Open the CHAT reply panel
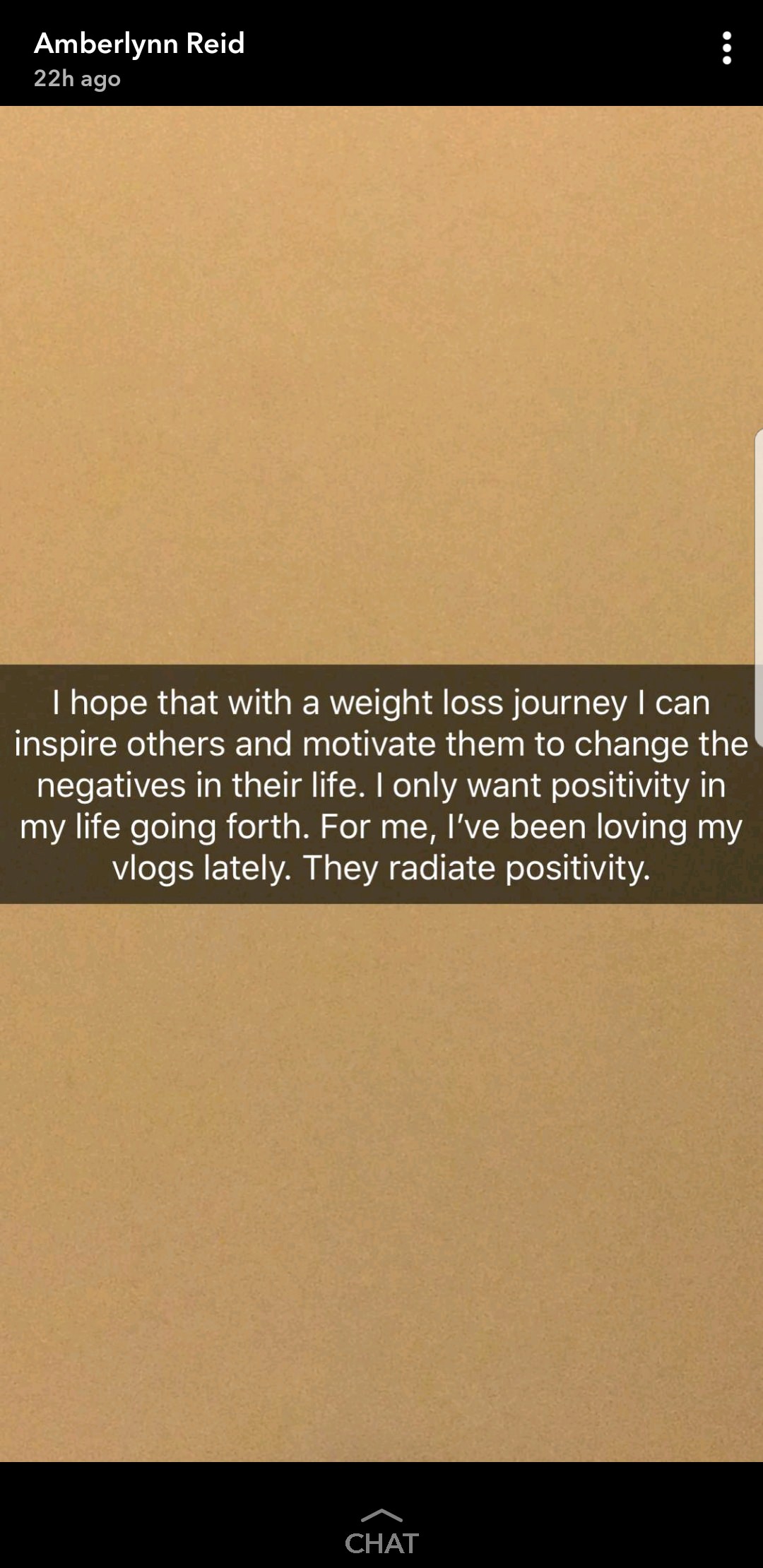Image resolution: width=763 pixels, height=1568 pixels. point(381,1533)
